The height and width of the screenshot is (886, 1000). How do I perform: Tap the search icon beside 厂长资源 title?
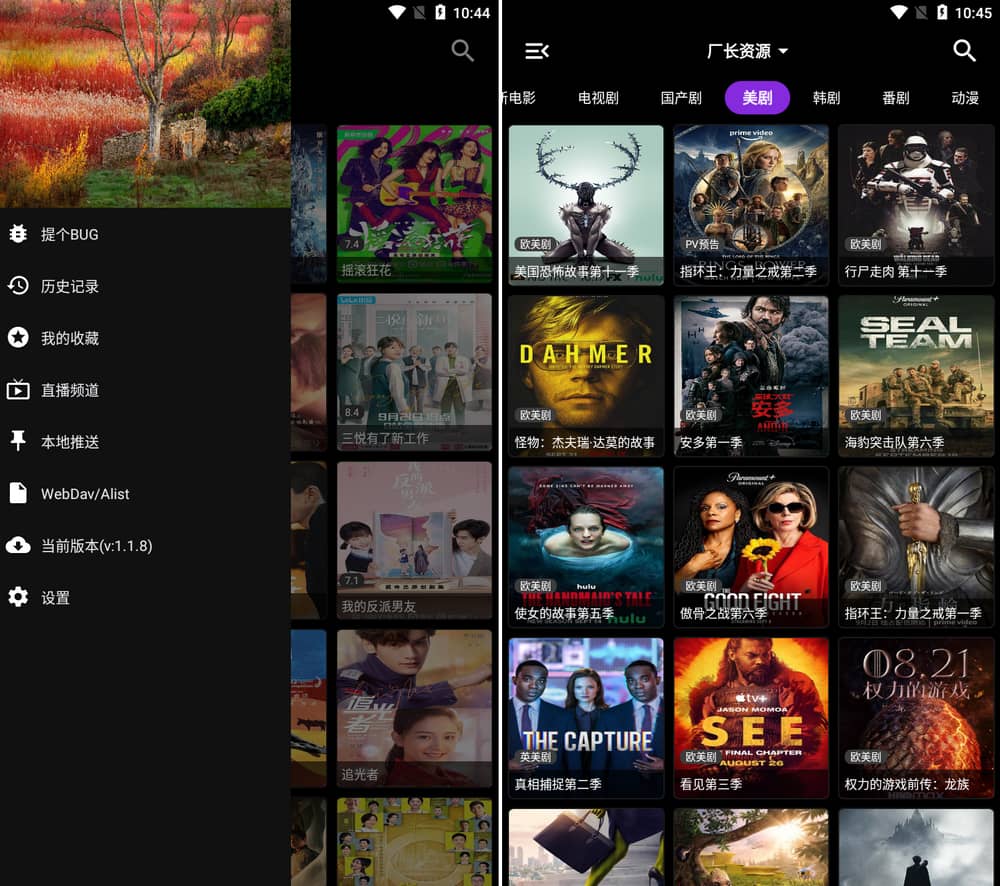click(x=964, y=51)
